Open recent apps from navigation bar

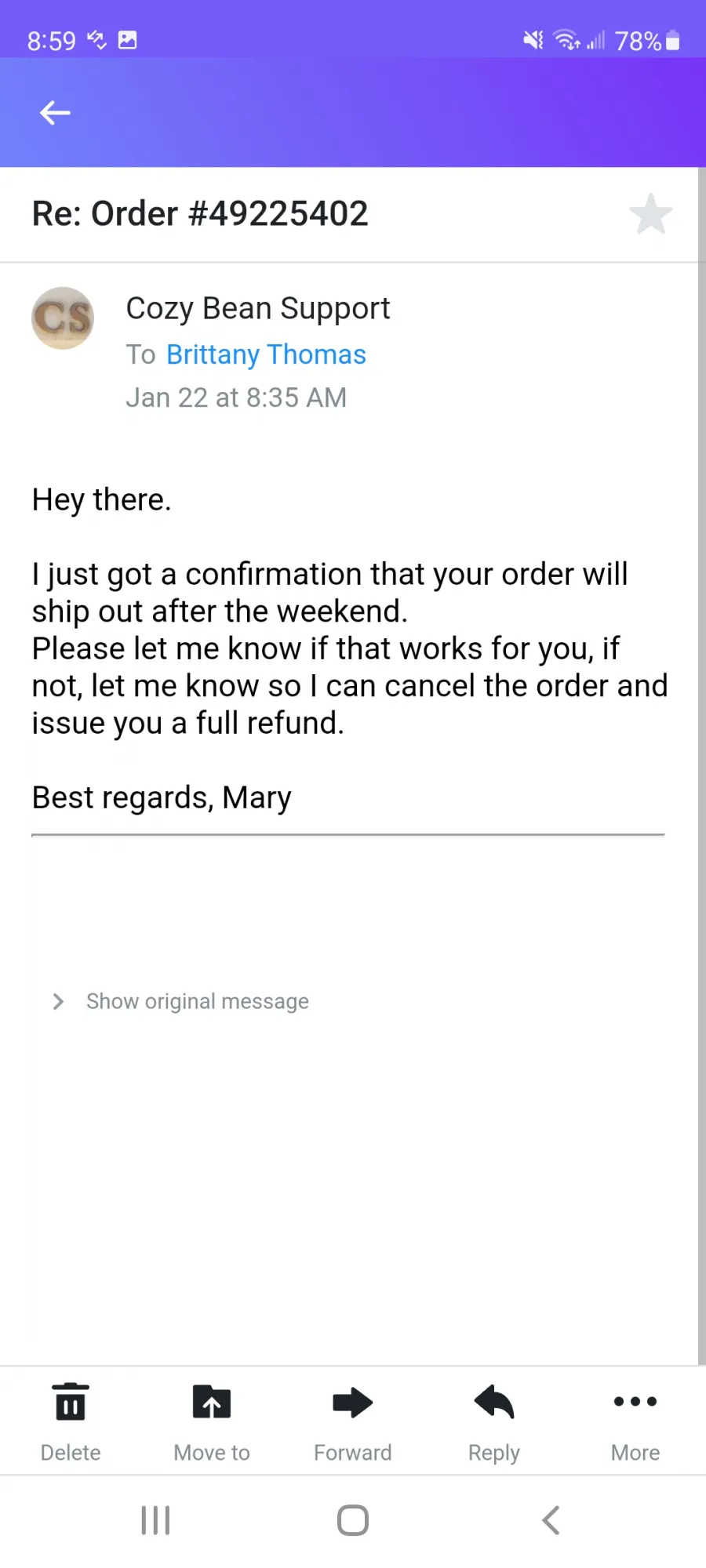pyautogui.click(x=155, y=1520)
